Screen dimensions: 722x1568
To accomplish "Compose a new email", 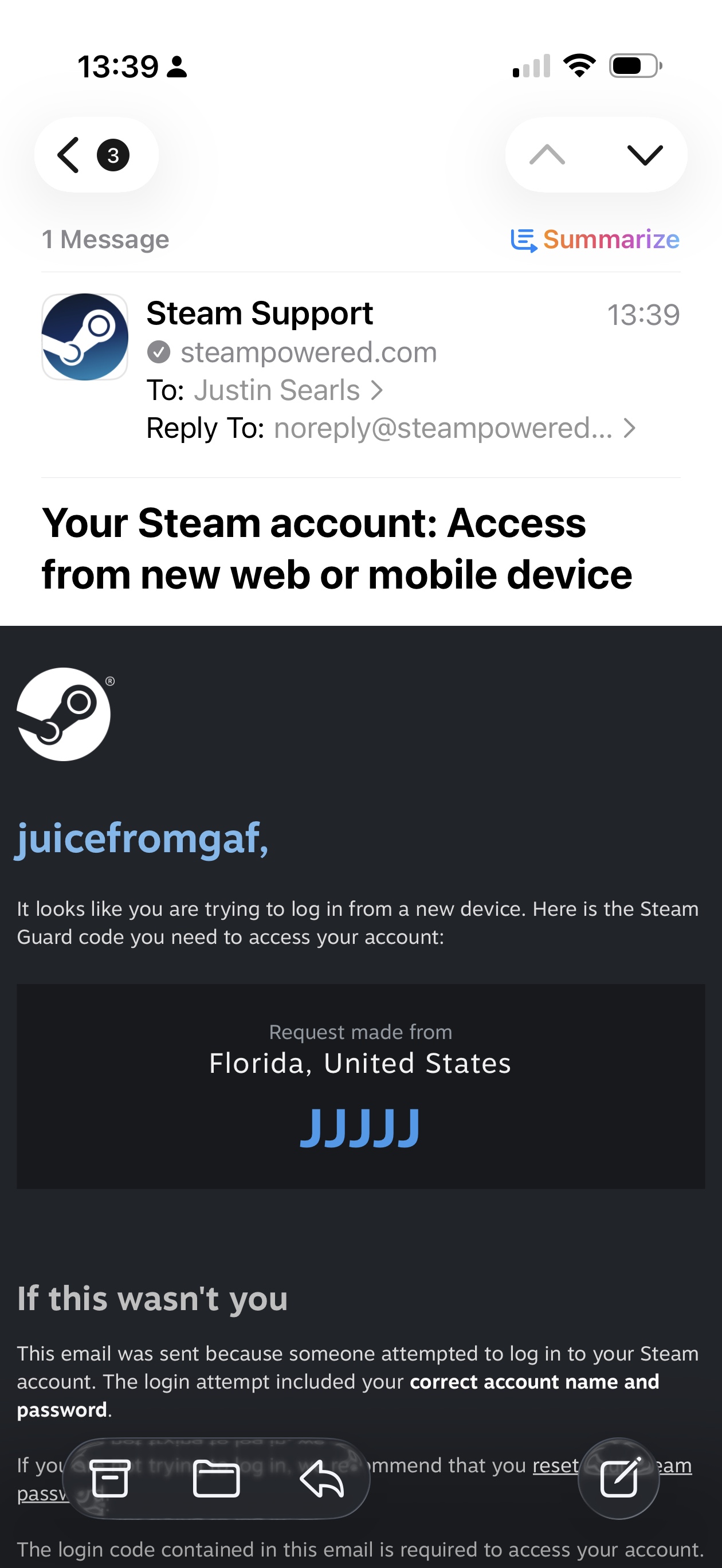I will (x=618, y=1478).
